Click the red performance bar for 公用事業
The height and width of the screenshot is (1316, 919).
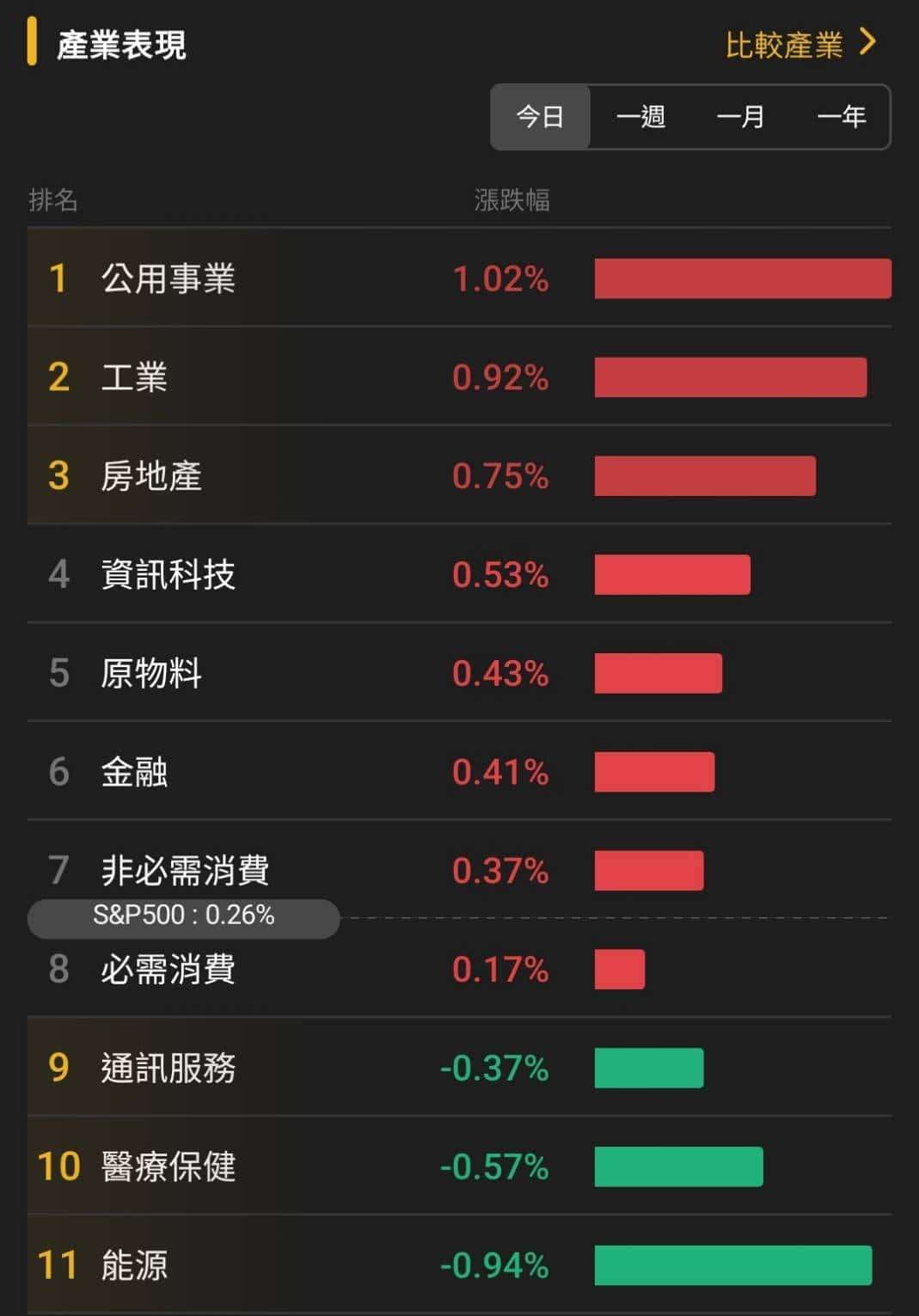(744, 279)
